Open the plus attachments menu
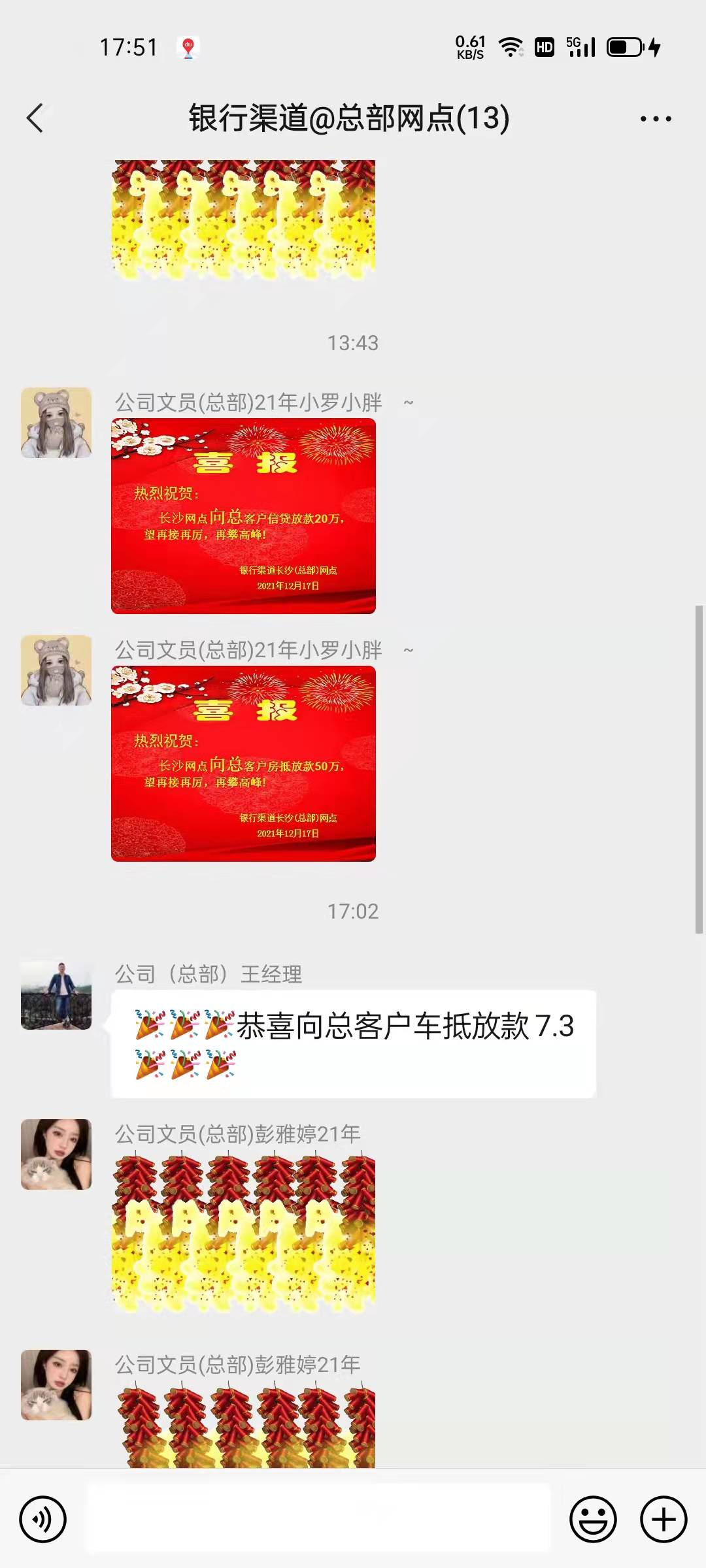The width and height of the screenshot is (706, 1568). [x=663, y=1519]
